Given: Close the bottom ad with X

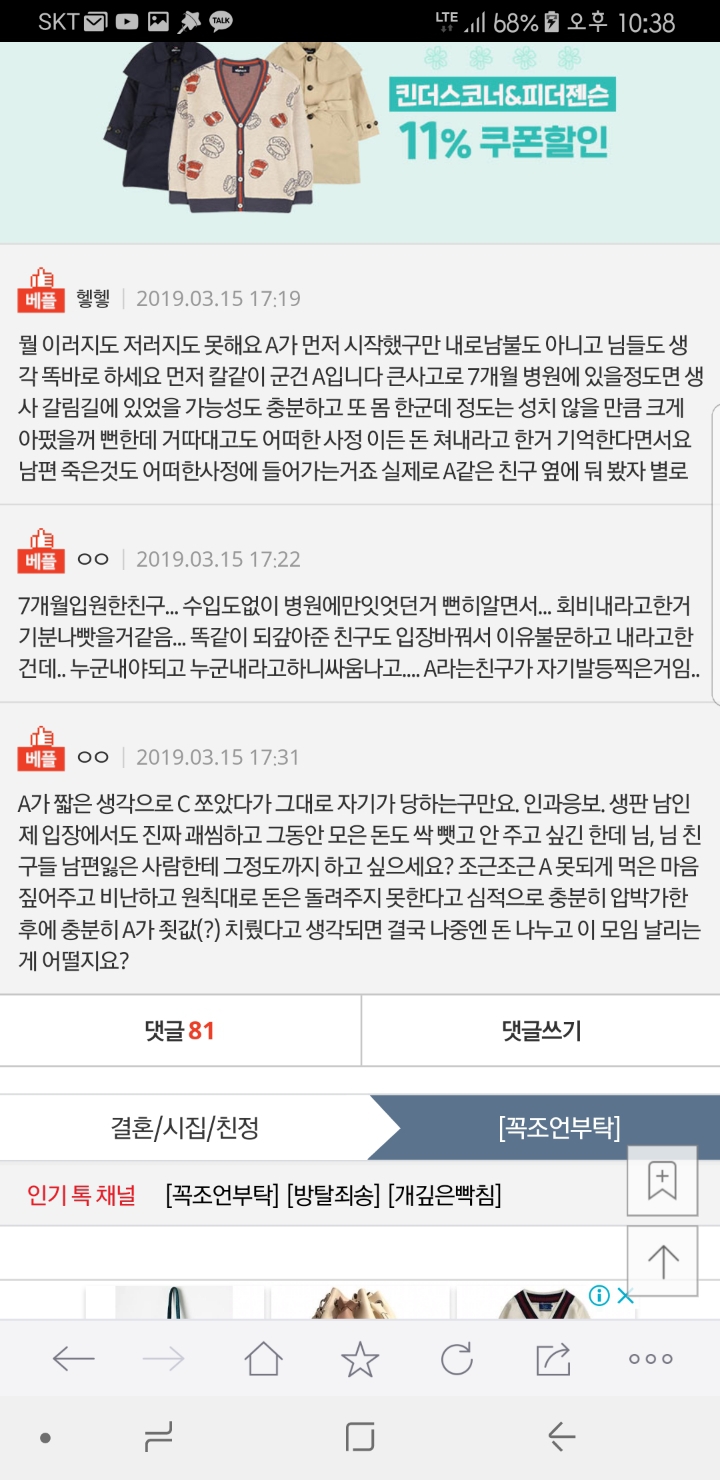Looking at the screenshot, I should coord(625,1296).
